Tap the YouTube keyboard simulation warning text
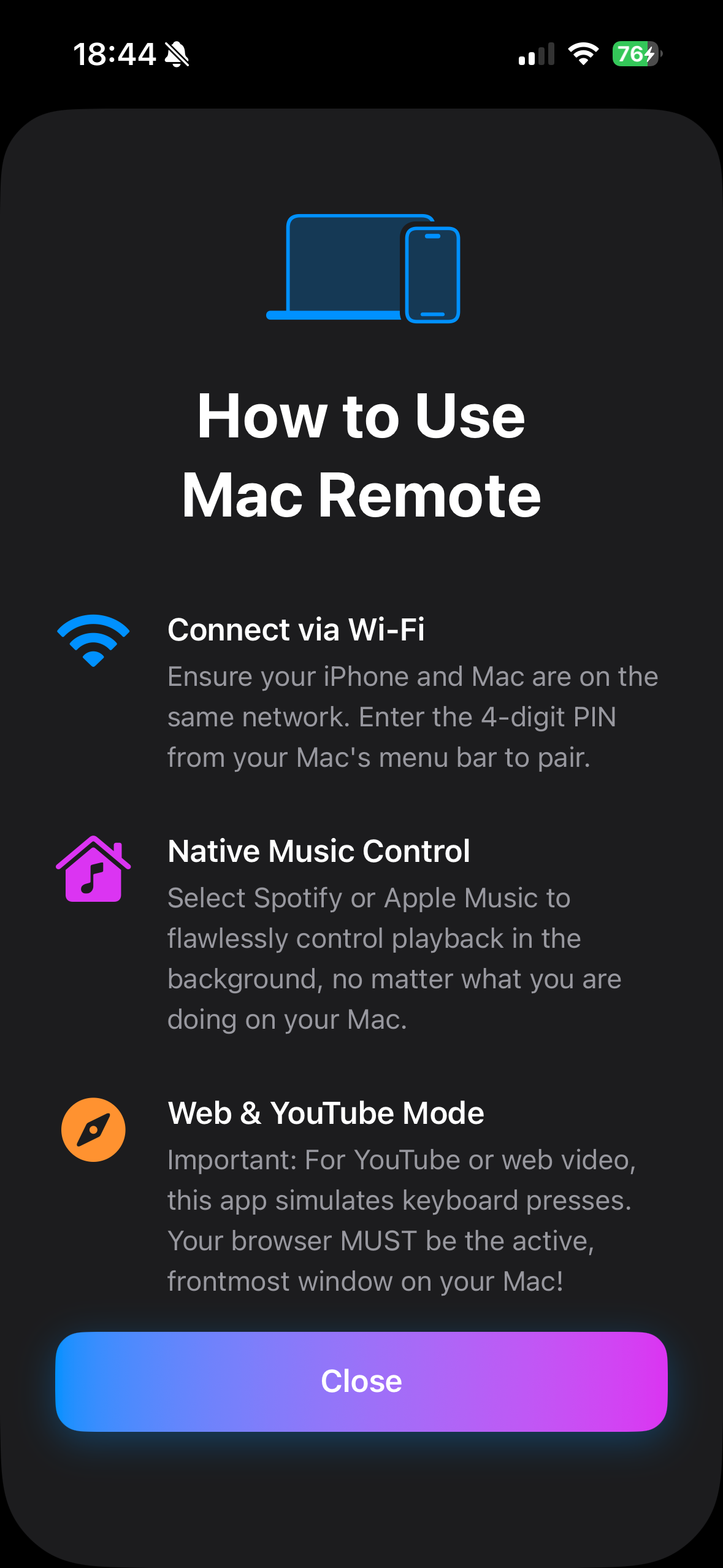723x1568 pixels. (405, 1221)
